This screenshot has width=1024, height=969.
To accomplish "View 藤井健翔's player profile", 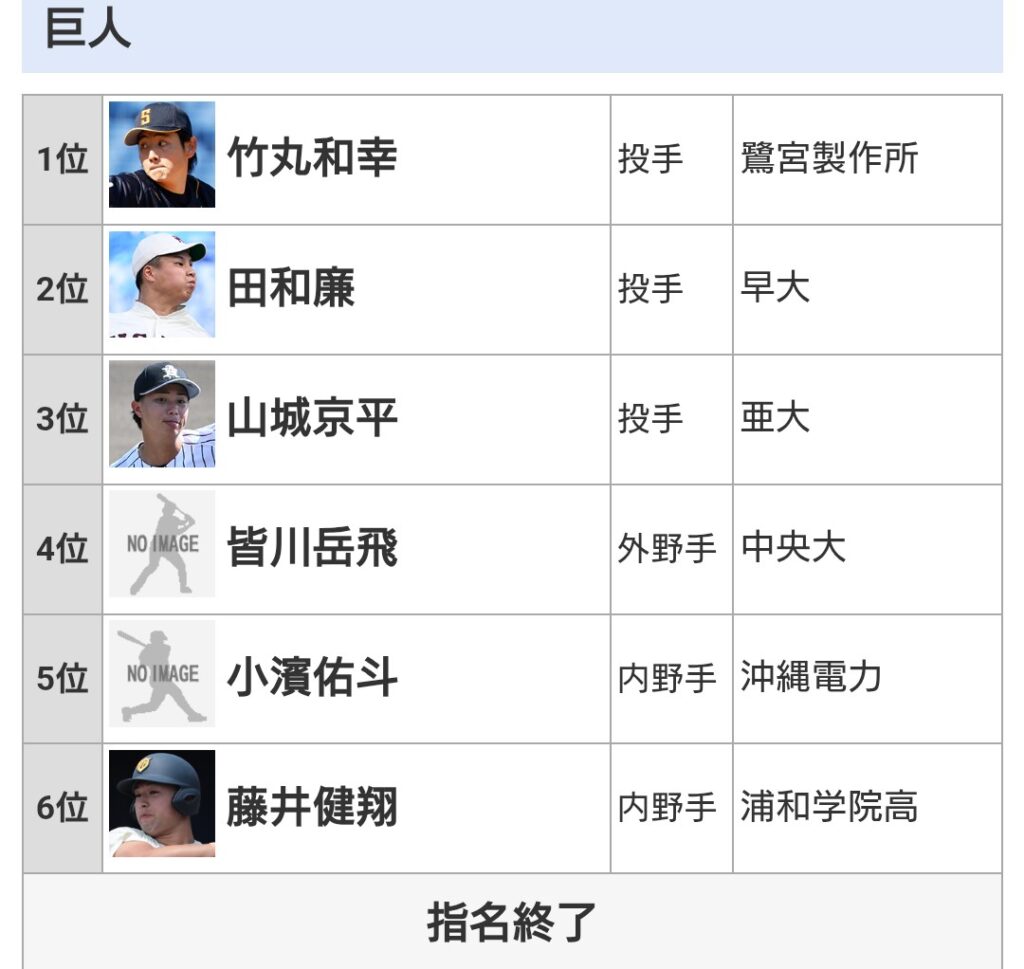I will click(x=312, y=807).
